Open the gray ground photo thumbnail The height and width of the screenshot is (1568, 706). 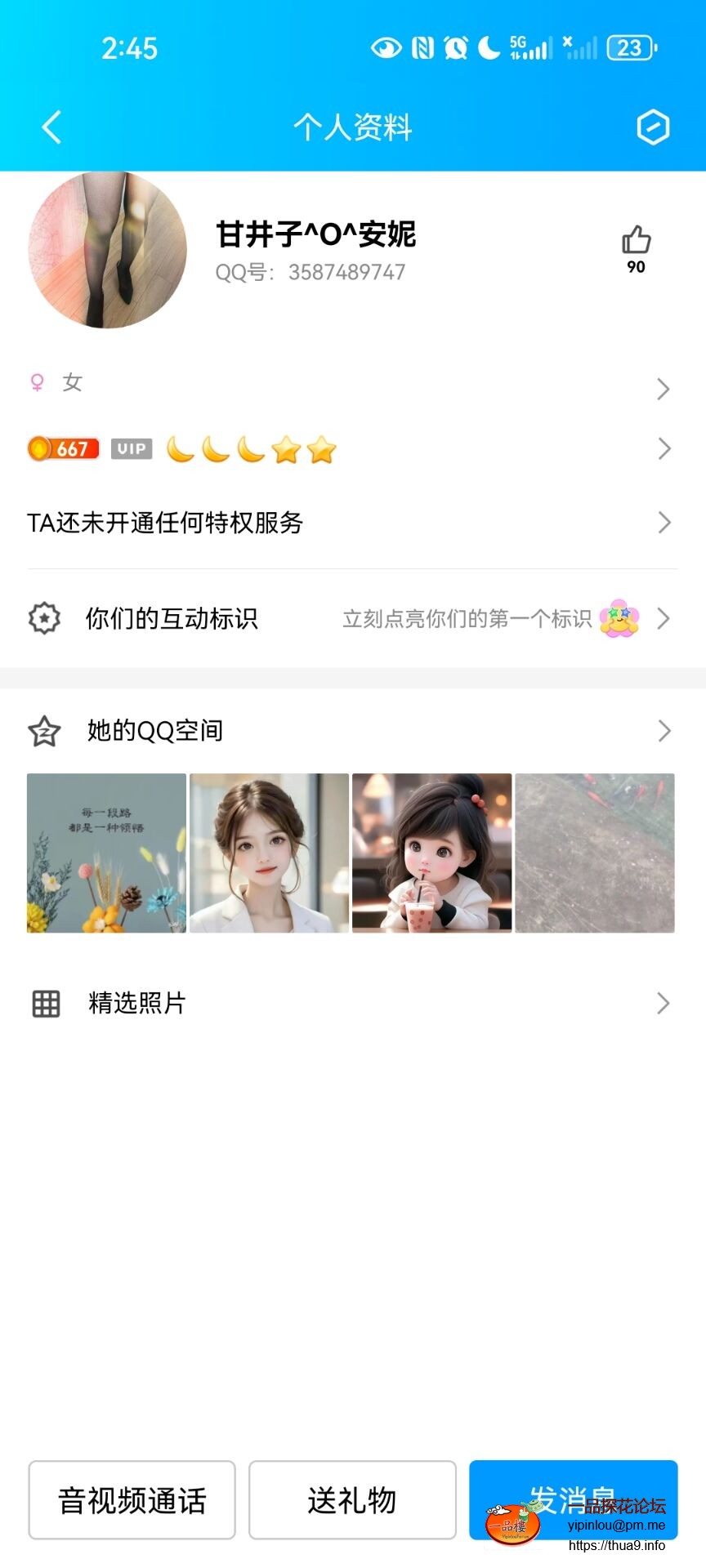pos(595,853)
